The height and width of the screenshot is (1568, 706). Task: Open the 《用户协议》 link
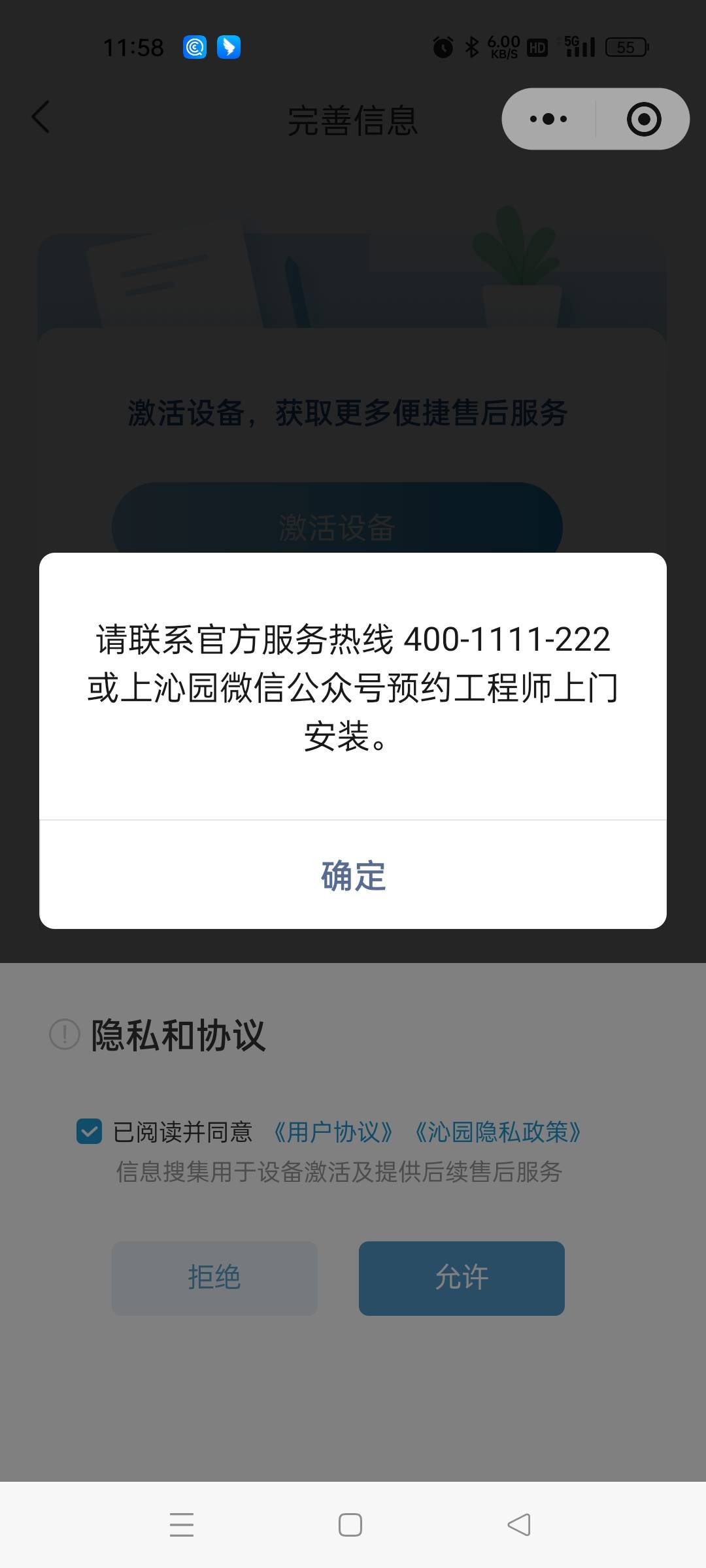tap(333, 1132)
